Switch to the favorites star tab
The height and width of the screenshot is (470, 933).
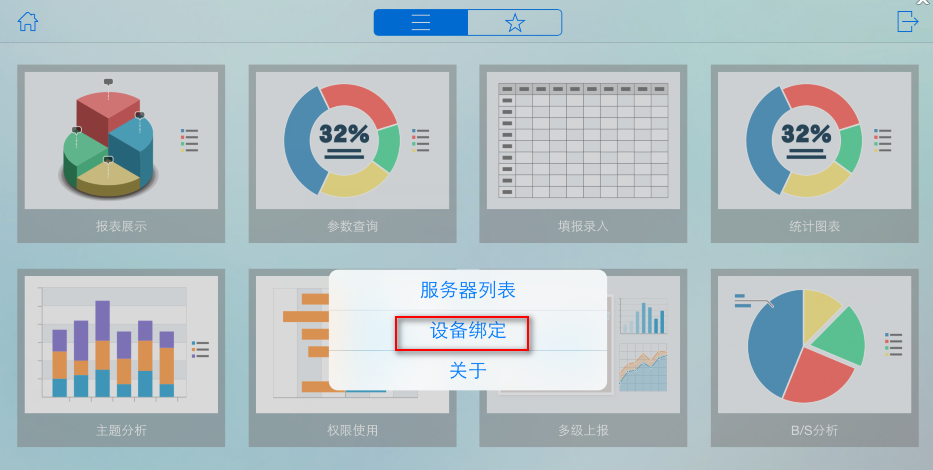(x=515, y=22)
